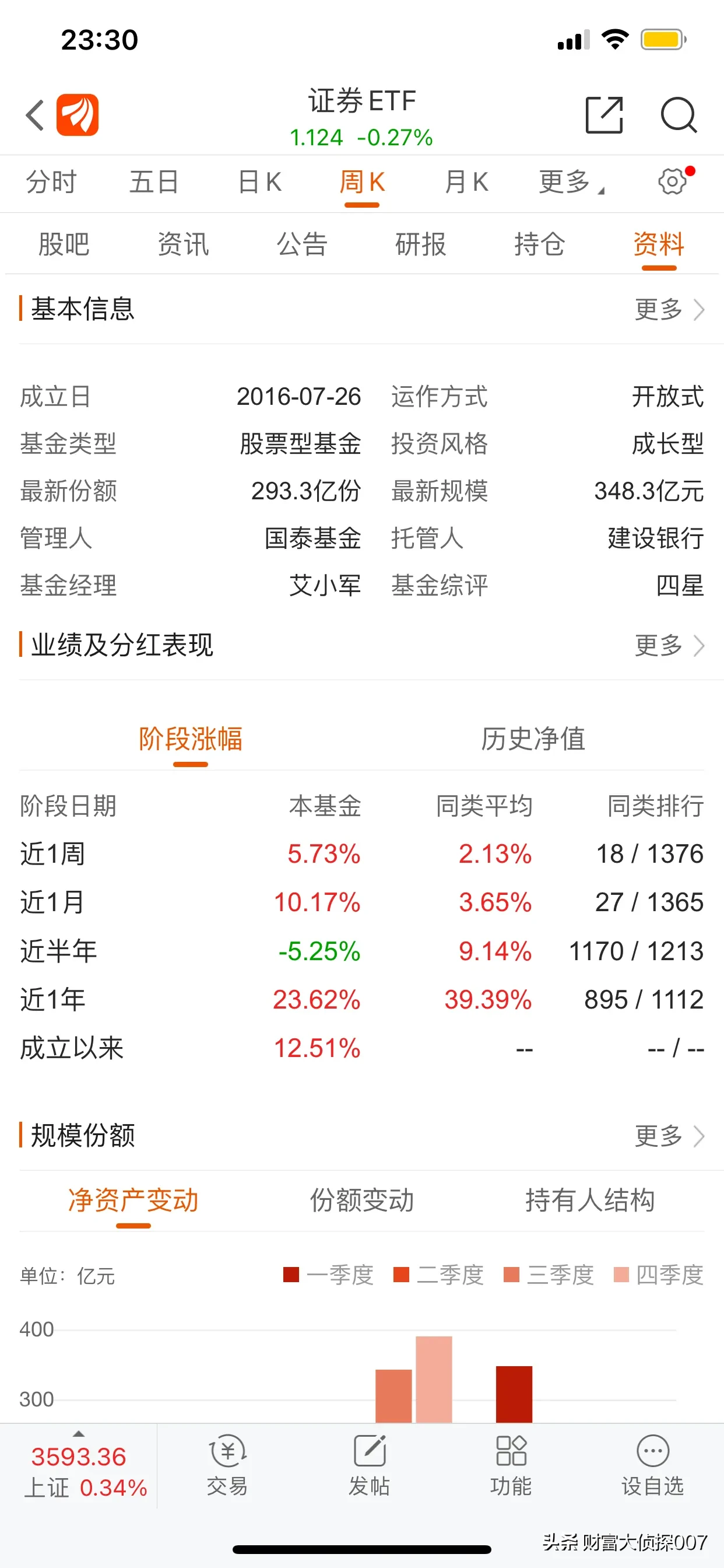Image resolution: width=724 pixels, height=1568 pixels.
Task: Select the 月K chart tab
Action: 466,182
